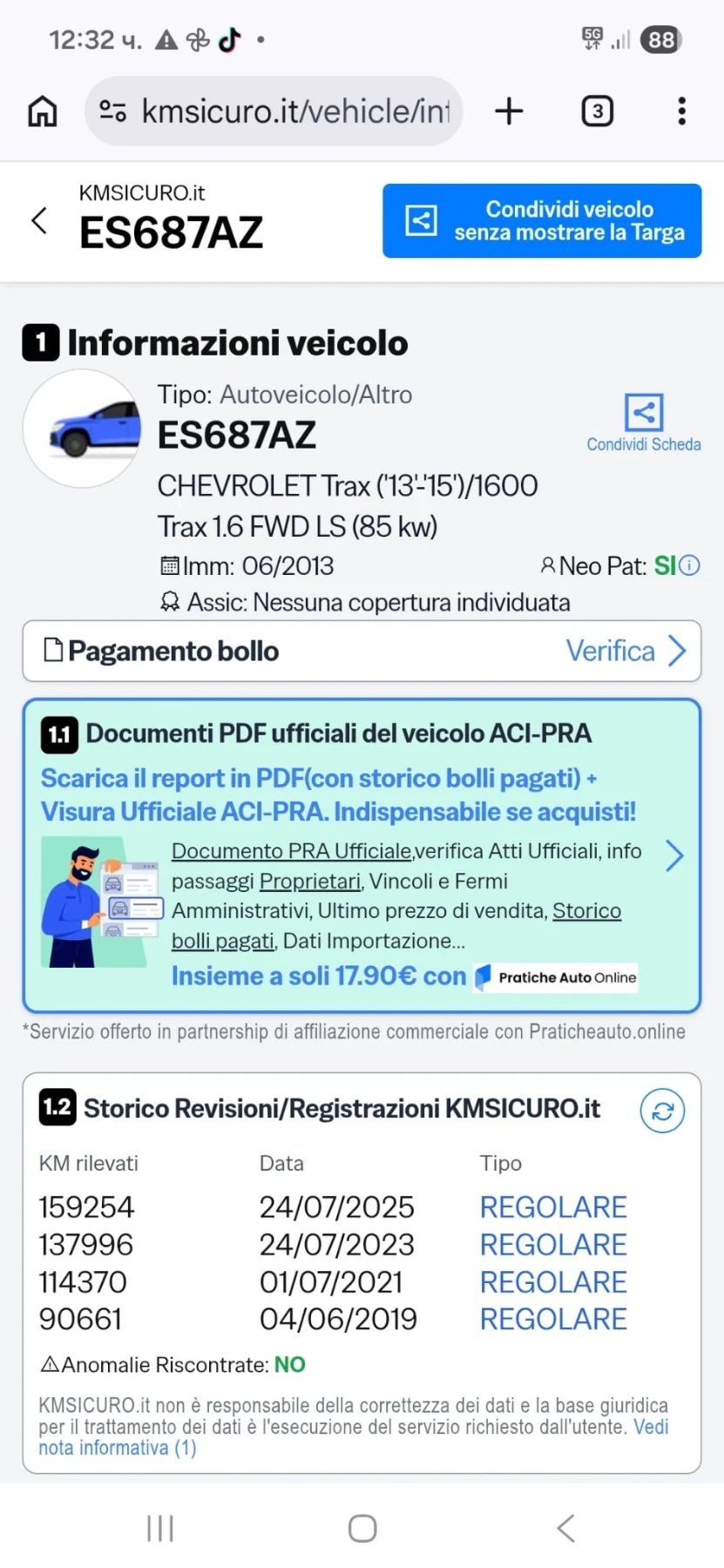The width and height of the screenshot is (724, 1568).
Task: Open the REGOLARE entry for 24/07/2025
Action: (553, 1207)
